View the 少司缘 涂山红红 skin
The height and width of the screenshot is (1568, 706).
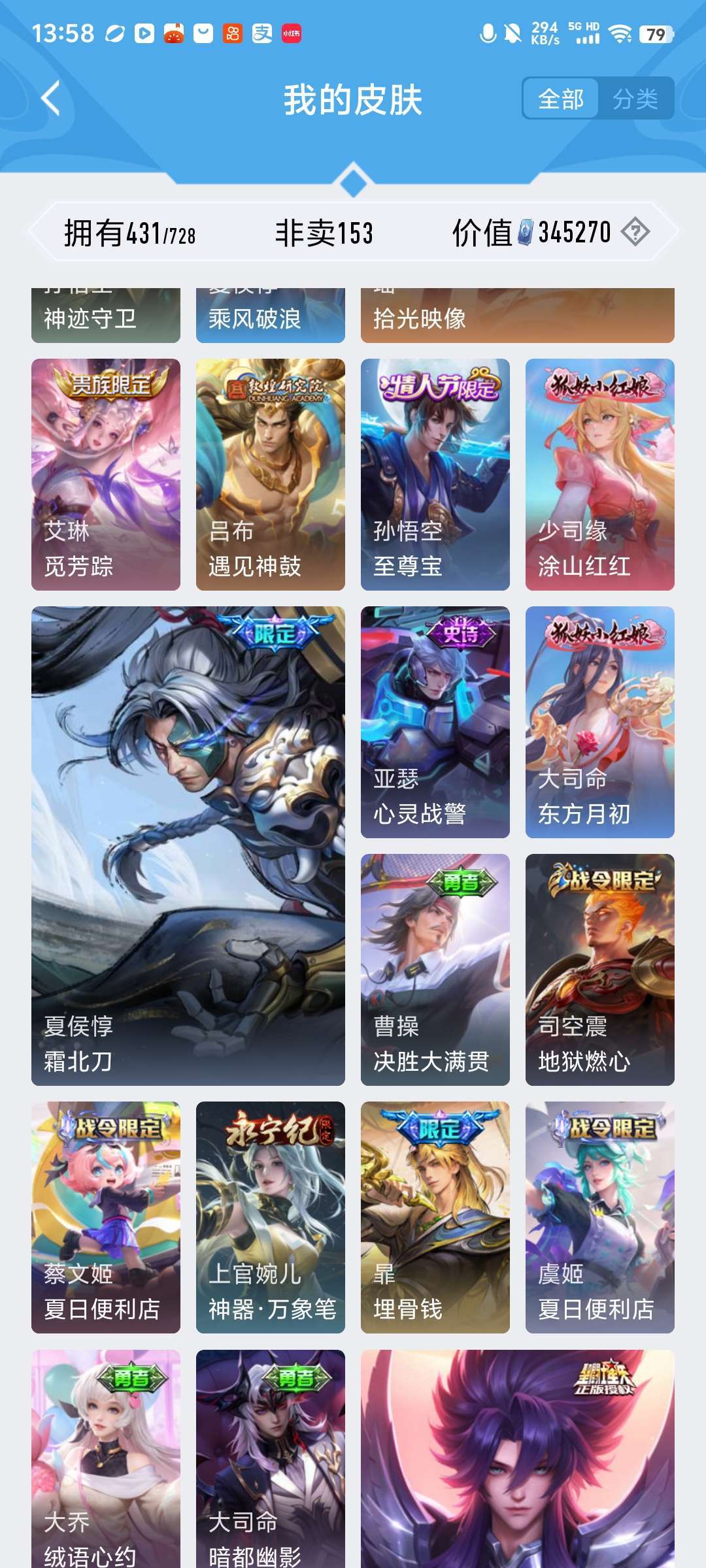[600, 474]
